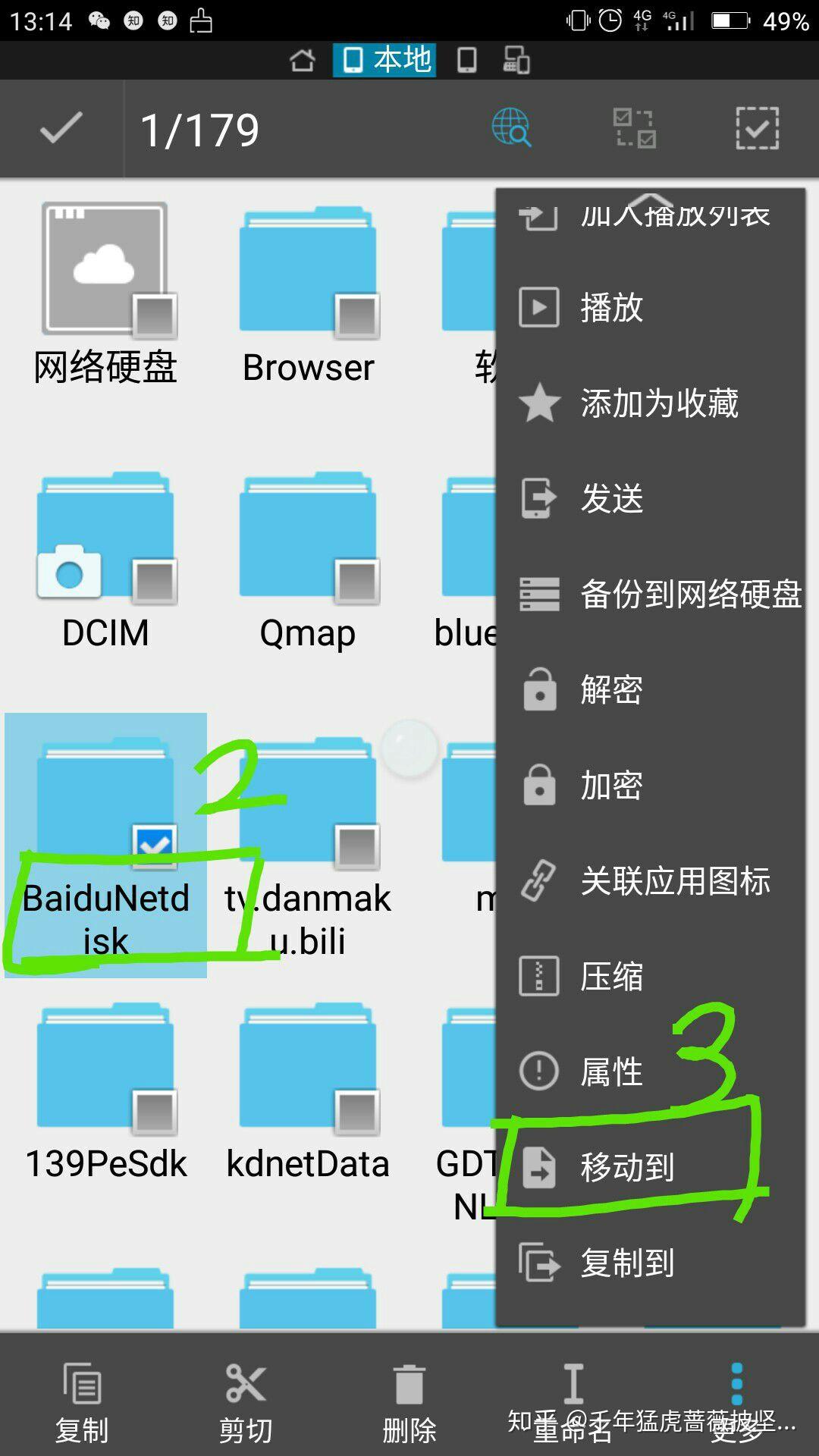Image resolution: width=819 pixels, height=1456 pixels.
Task: Uncheck the BaiduNetdisk folder checkbox
Action: coord(155,846)
